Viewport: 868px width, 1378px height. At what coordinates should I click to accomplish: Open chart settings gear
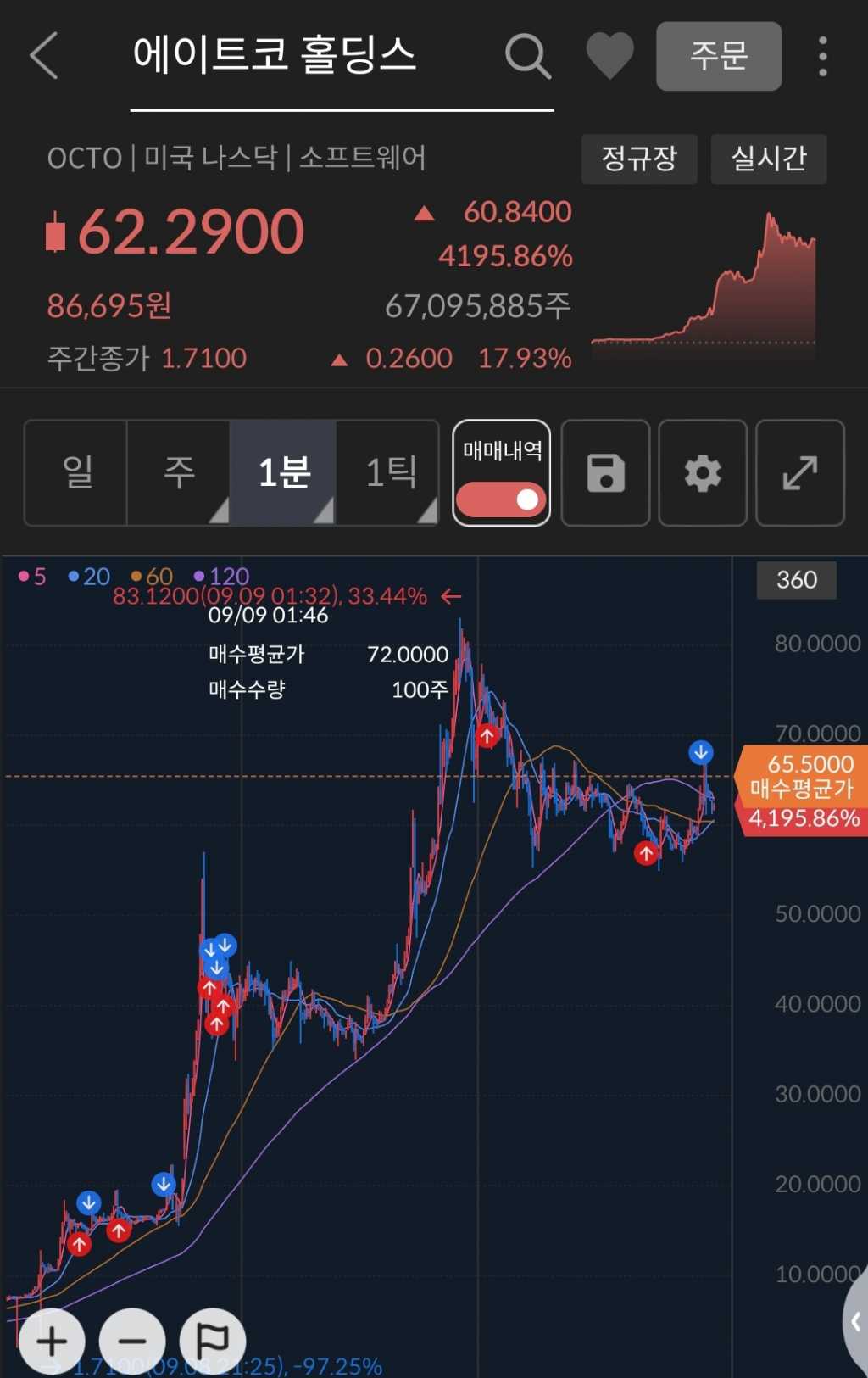coord(703,473)
